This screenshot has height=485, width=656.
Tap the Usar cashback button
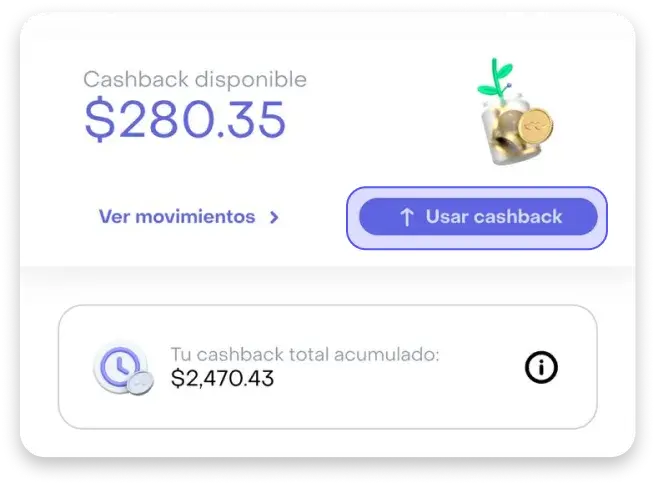477,217
